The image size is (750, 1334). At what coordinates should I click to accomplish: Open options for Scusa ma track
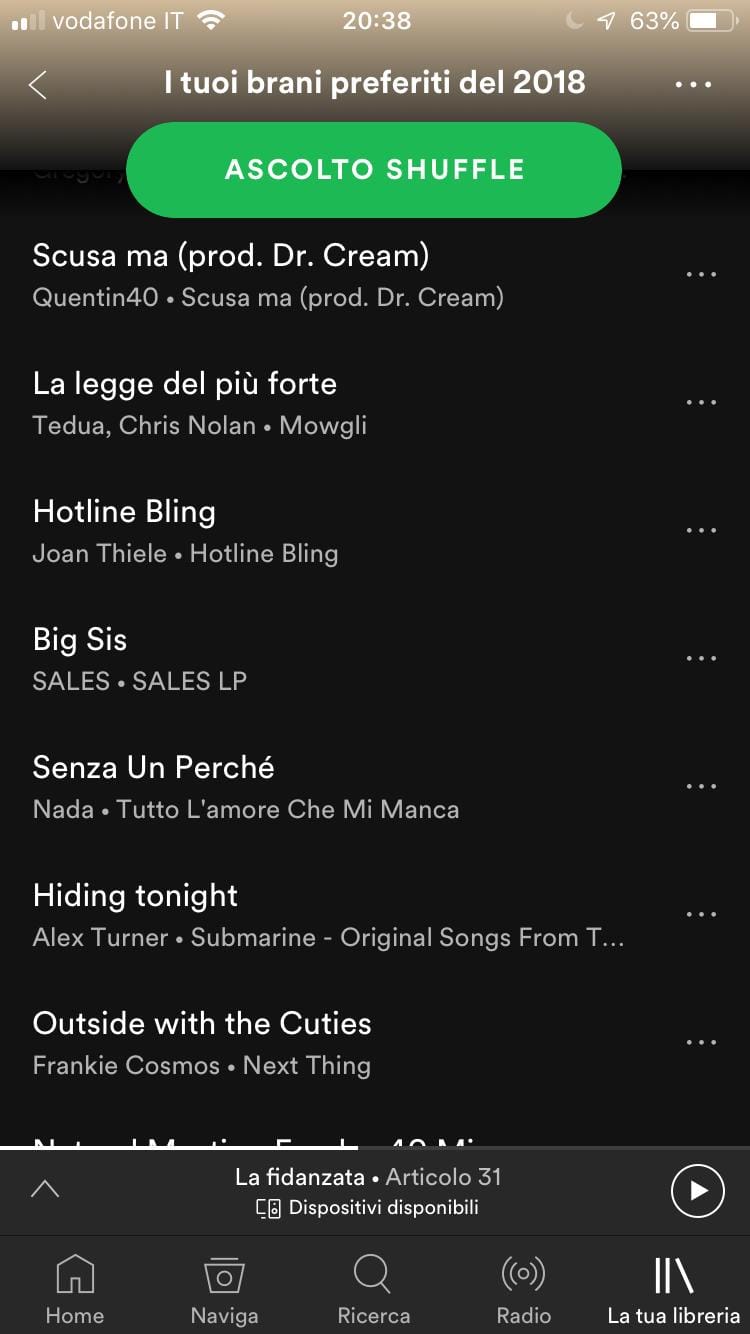tap(701, 274)
